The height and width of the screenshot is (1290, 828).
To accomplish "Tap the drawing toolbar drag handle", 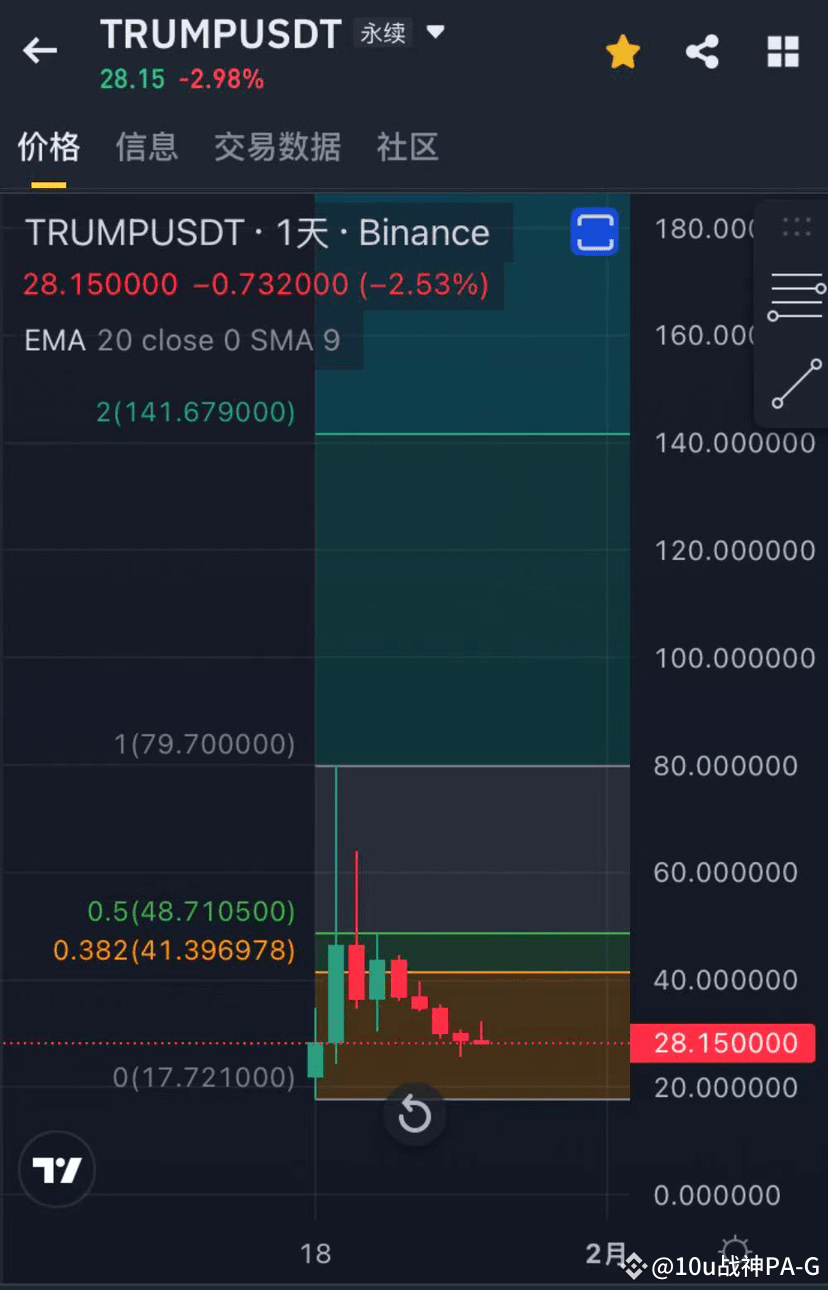I will point(796,228).
